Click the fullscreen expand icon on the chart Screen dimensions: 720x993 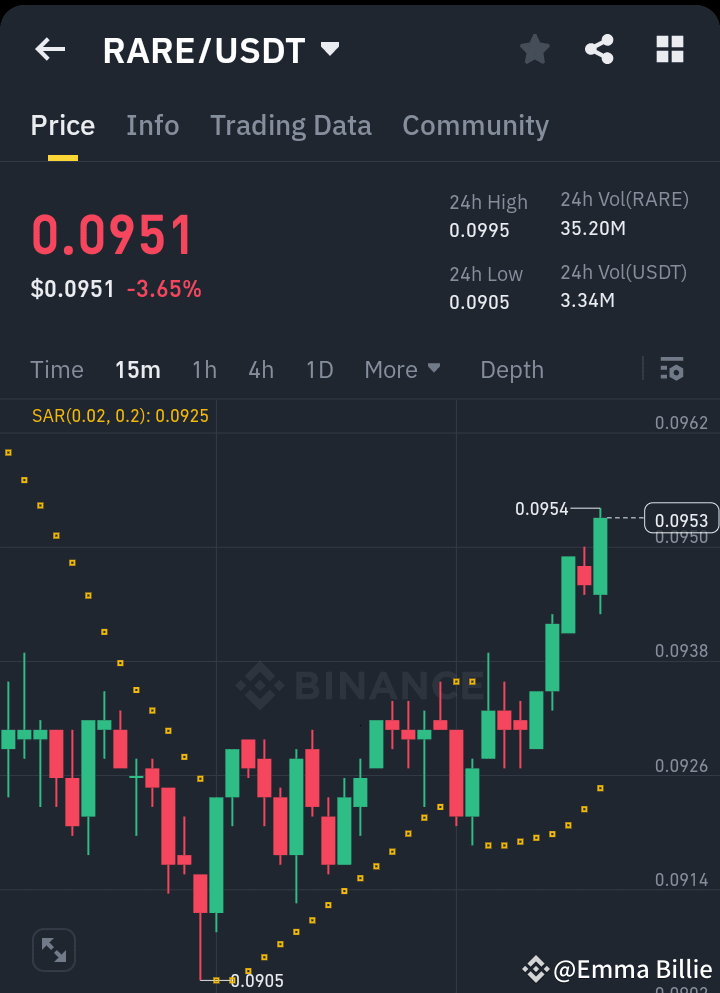(x=53, y=949)
